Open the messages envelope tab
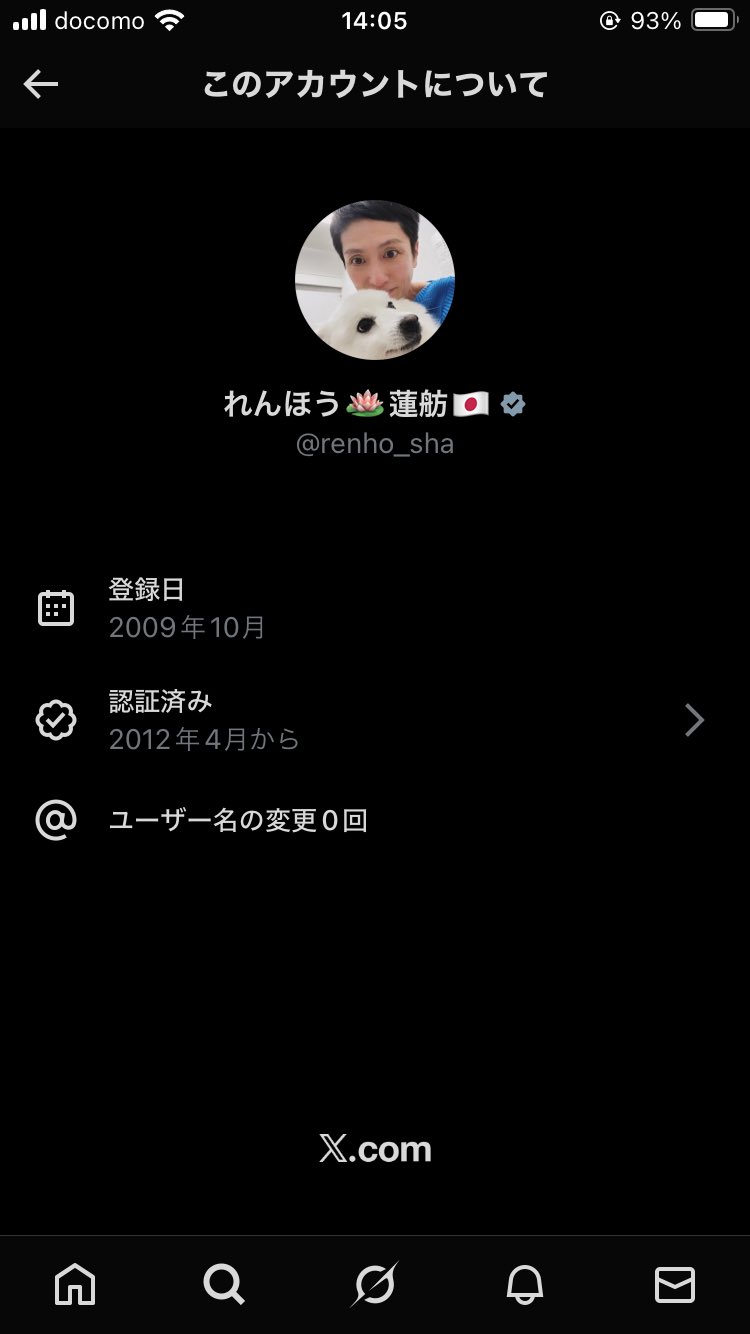Image resolution: width=750 pixels, height=1334 pixels. pyautogui.click(x=675, y=1284)
